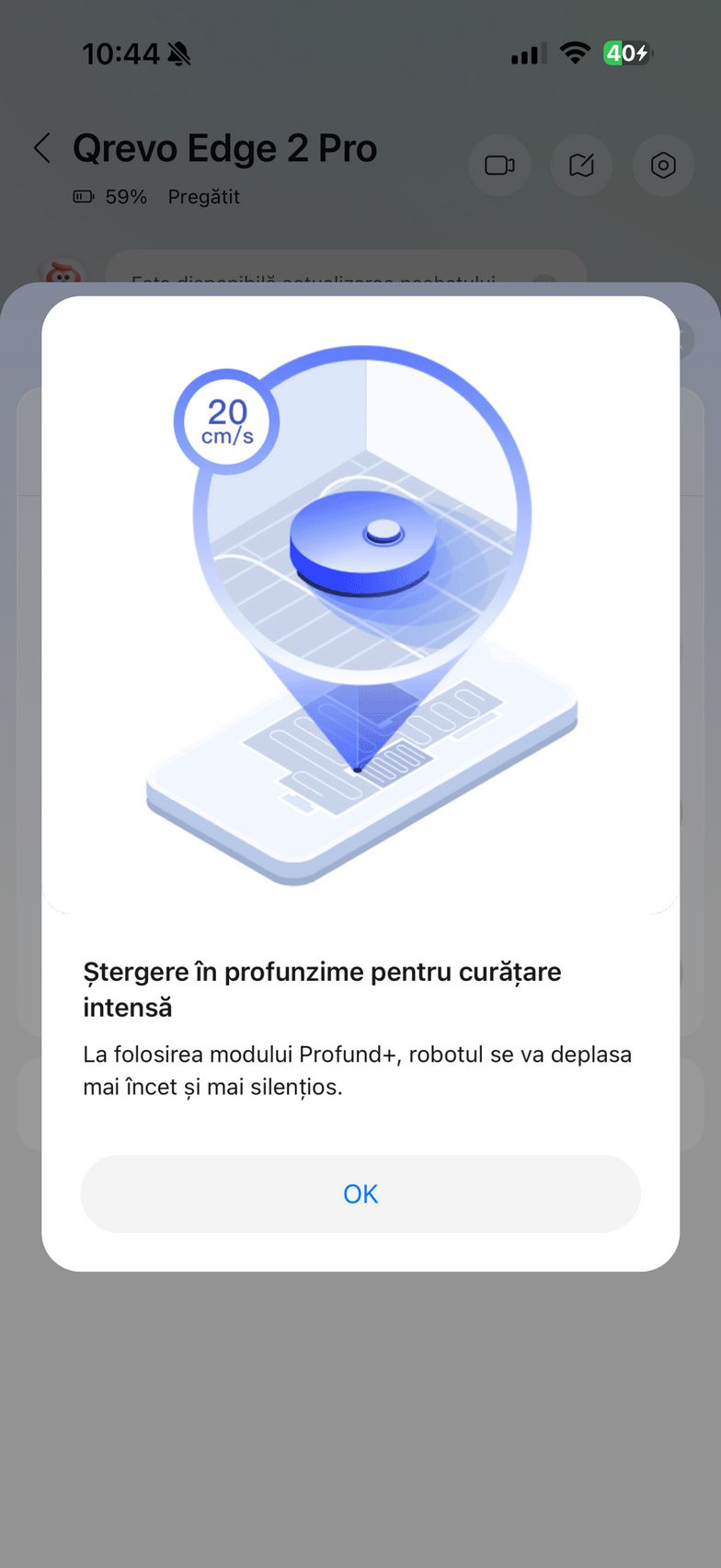721x1568 pixels.
Task: Confirm the dialog with OK
Action: pyautogui.click(x=360, y=1193)
